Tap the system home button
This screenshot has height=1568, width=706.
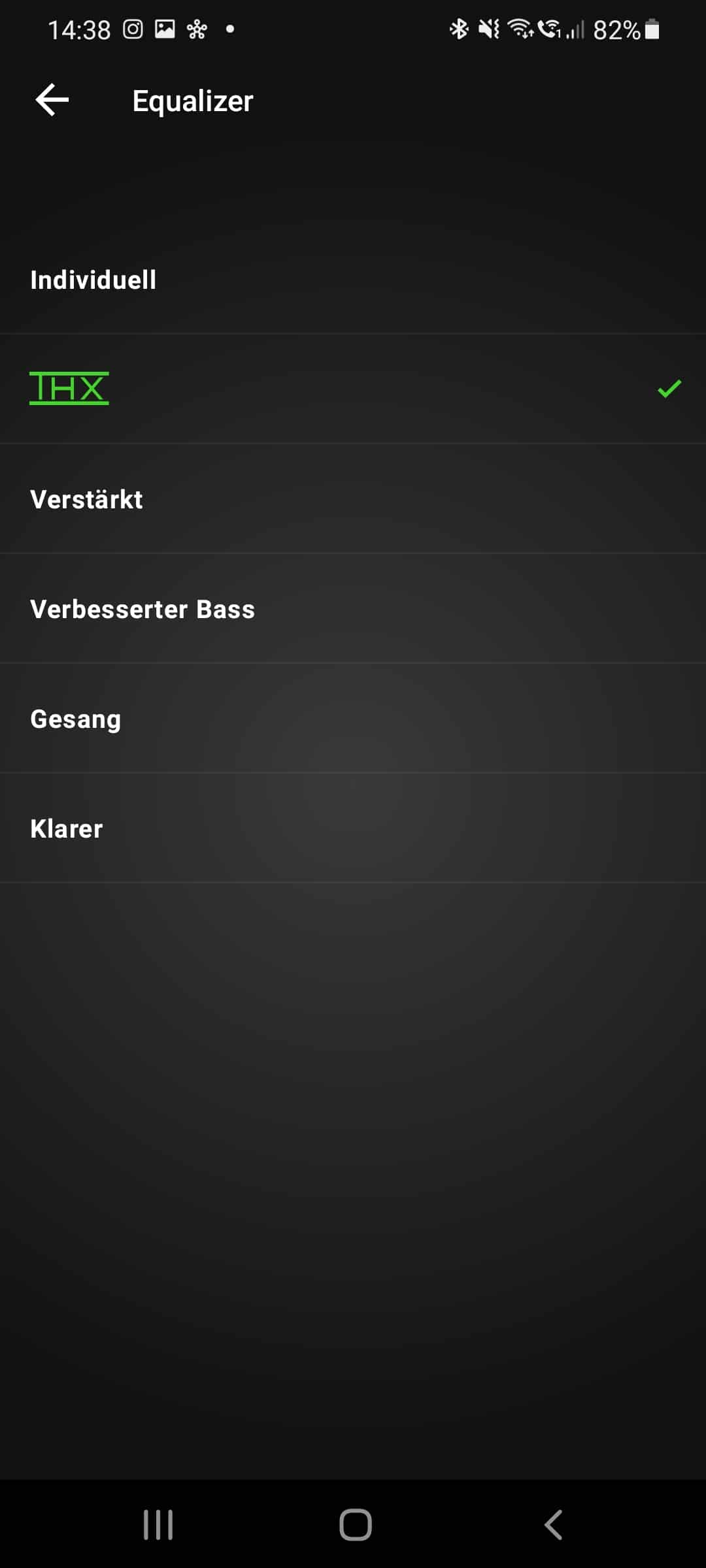356,1525
